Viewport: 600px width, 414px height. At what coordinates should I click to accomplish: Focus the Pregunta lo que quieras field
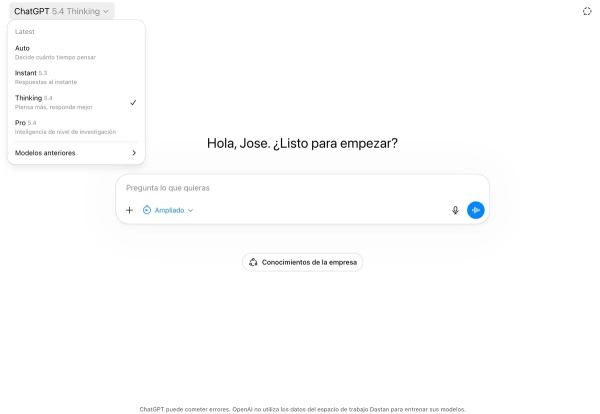[300, 188]
